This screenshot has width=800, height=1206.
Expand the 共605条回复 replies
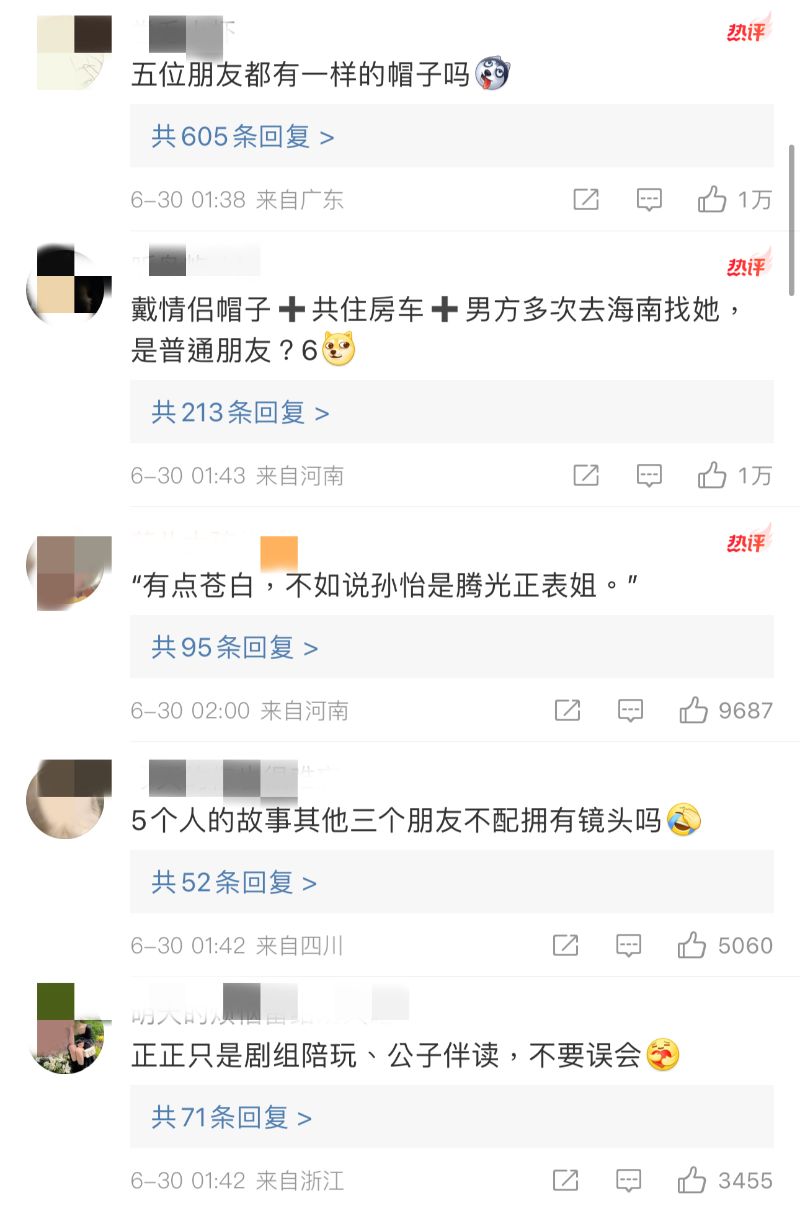[242, 136]
